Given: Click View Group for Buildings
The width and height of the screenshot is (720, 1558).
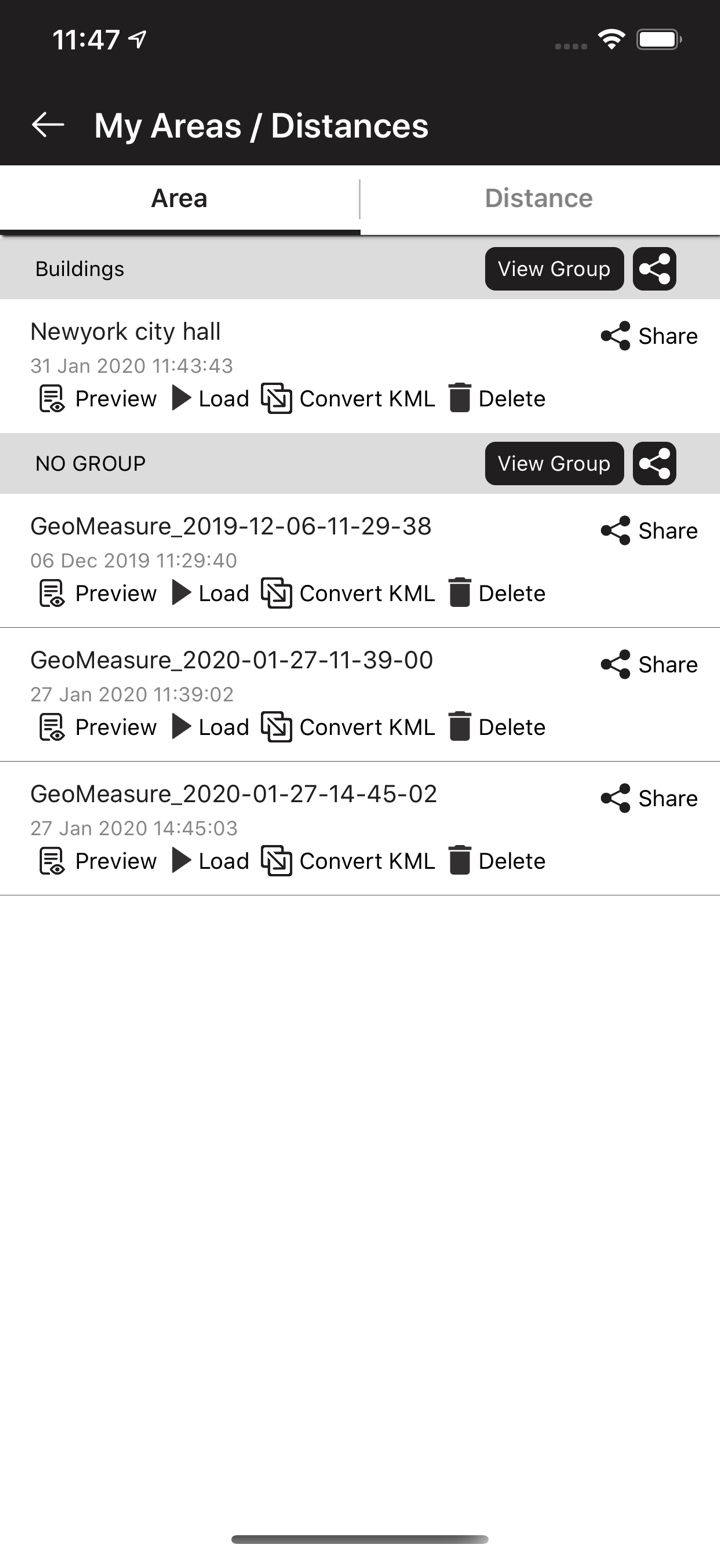Looking at the screenshot, I should click(554, 268).
